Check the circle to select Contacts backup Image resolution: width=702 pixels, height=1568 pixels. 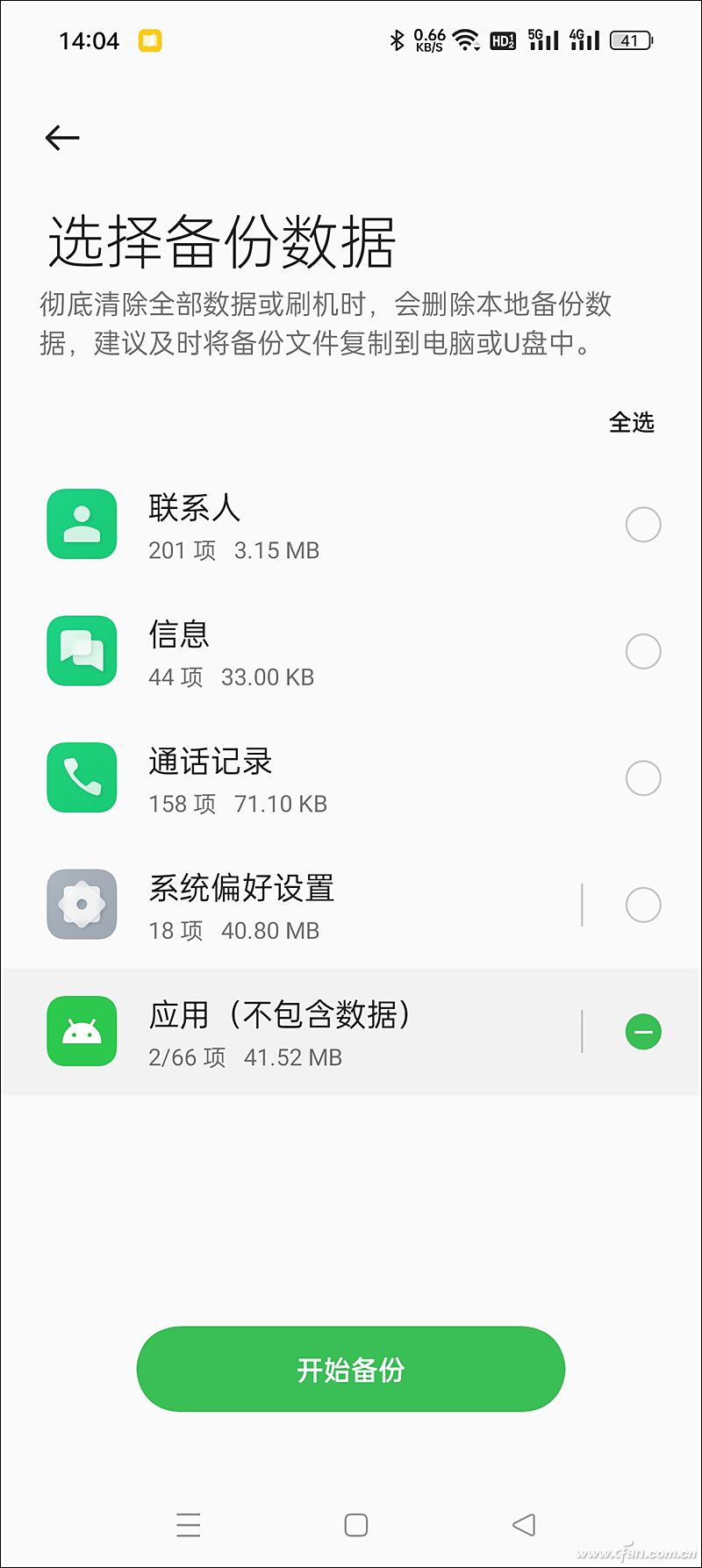[x=643, y=524]
